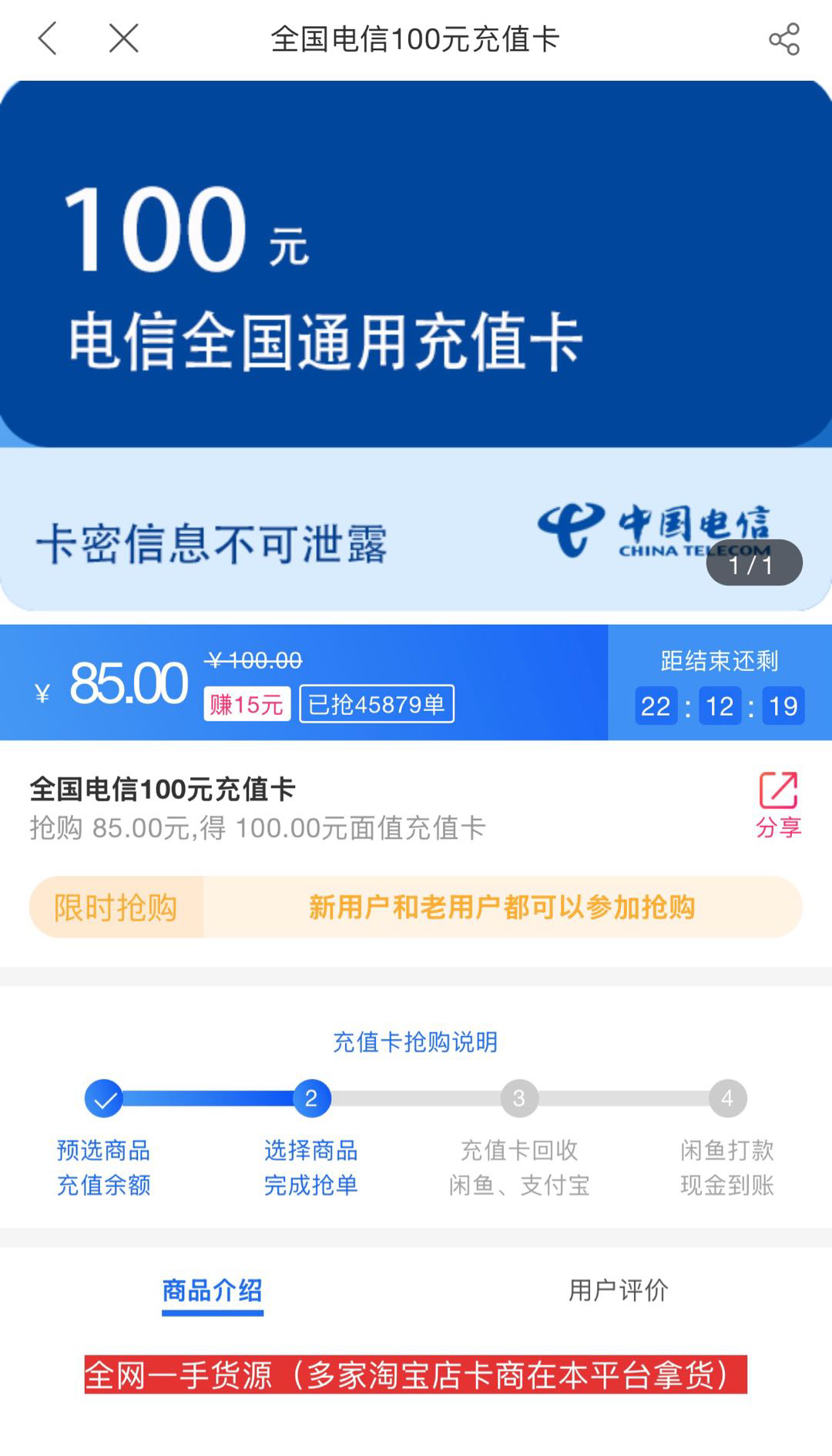Image resolution: width=832 pixels, height=1456 pixels.
Task: Open the 100元 recharge card product image
Action: point(416,345)
